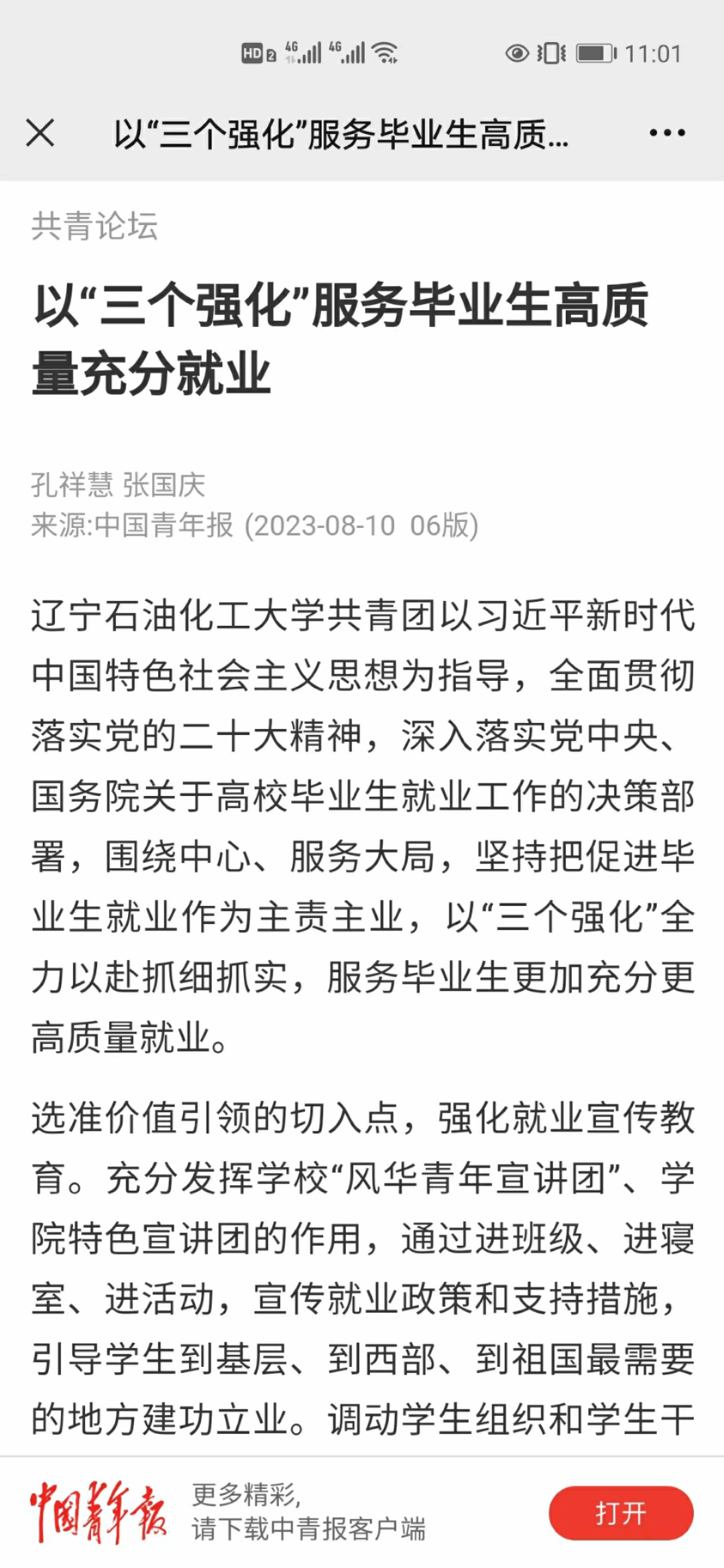
Task: Tap the red 打开 button
Action: [621, 1513]
